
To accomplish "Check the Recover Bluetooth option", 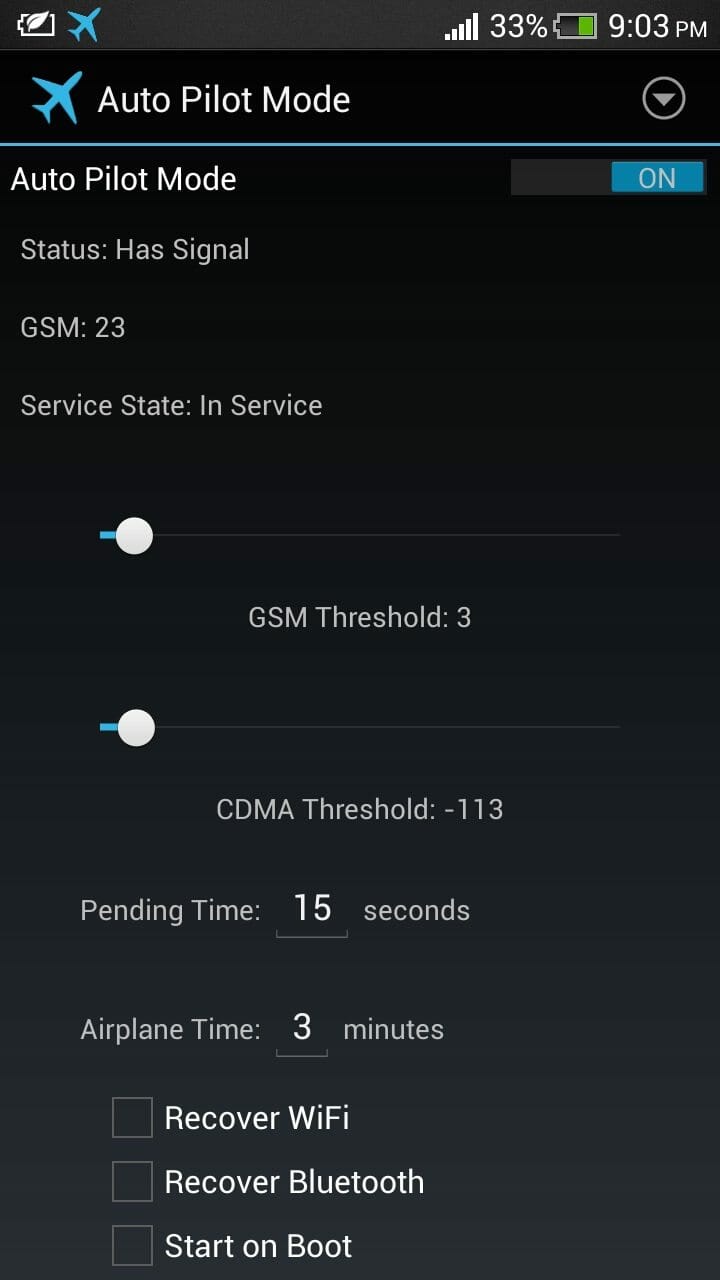I will pos(132,1182).
